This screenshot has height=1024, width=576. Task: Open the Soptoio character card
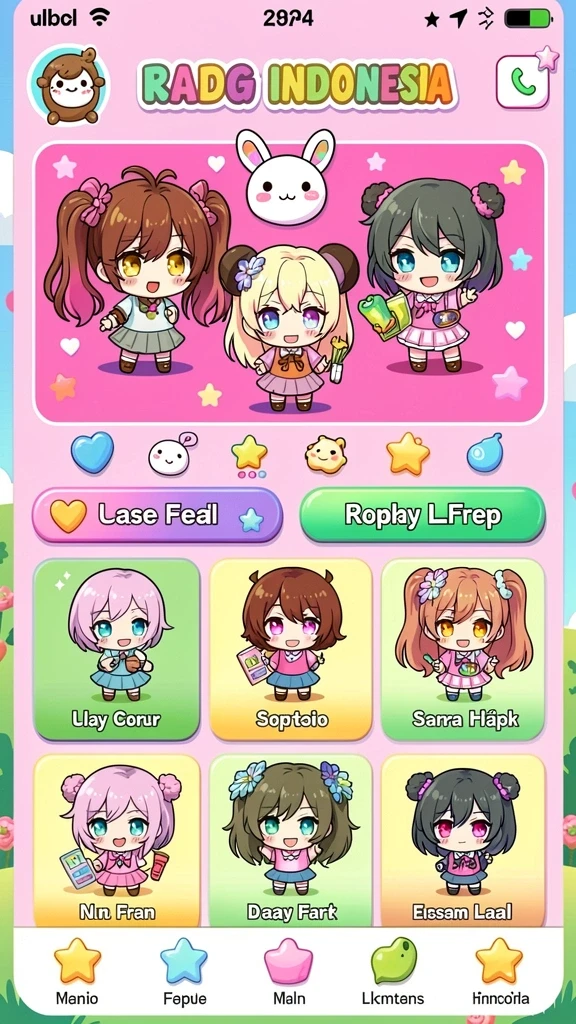[291, 650]
